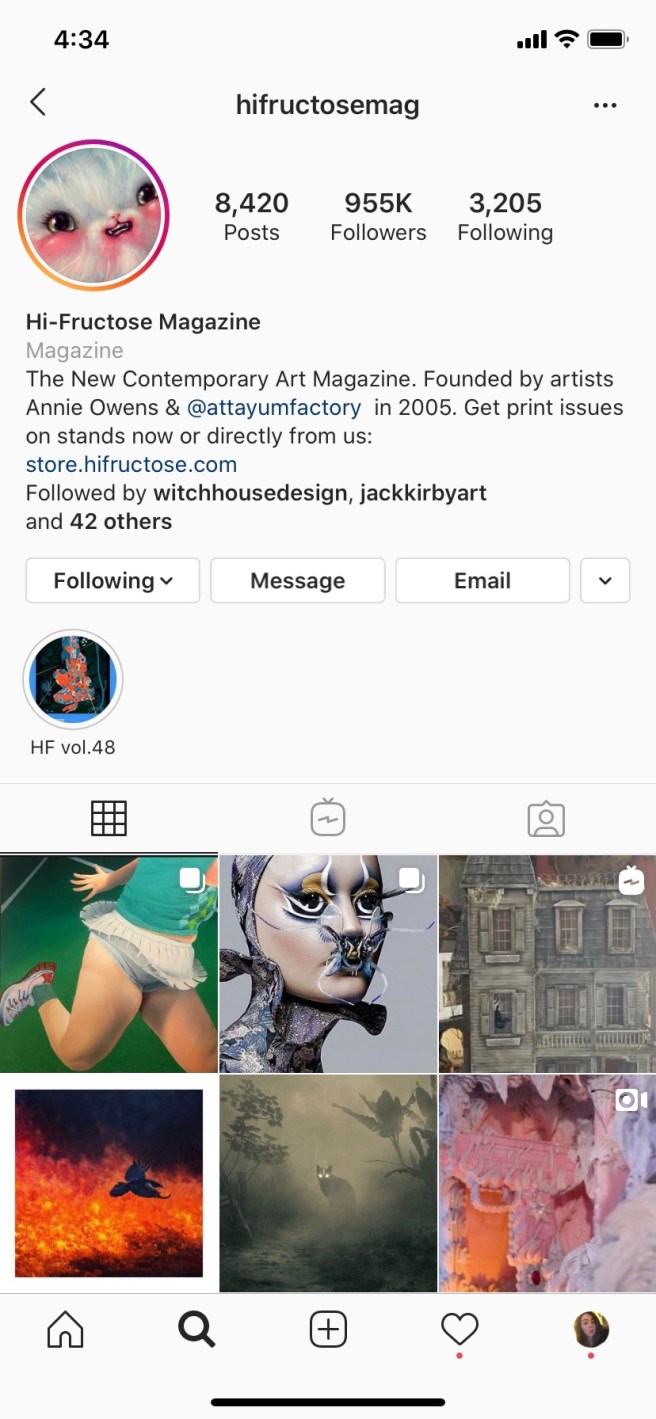View the profile picture story
Viewport: 656px width, 1419px height.
coord(93,215)
